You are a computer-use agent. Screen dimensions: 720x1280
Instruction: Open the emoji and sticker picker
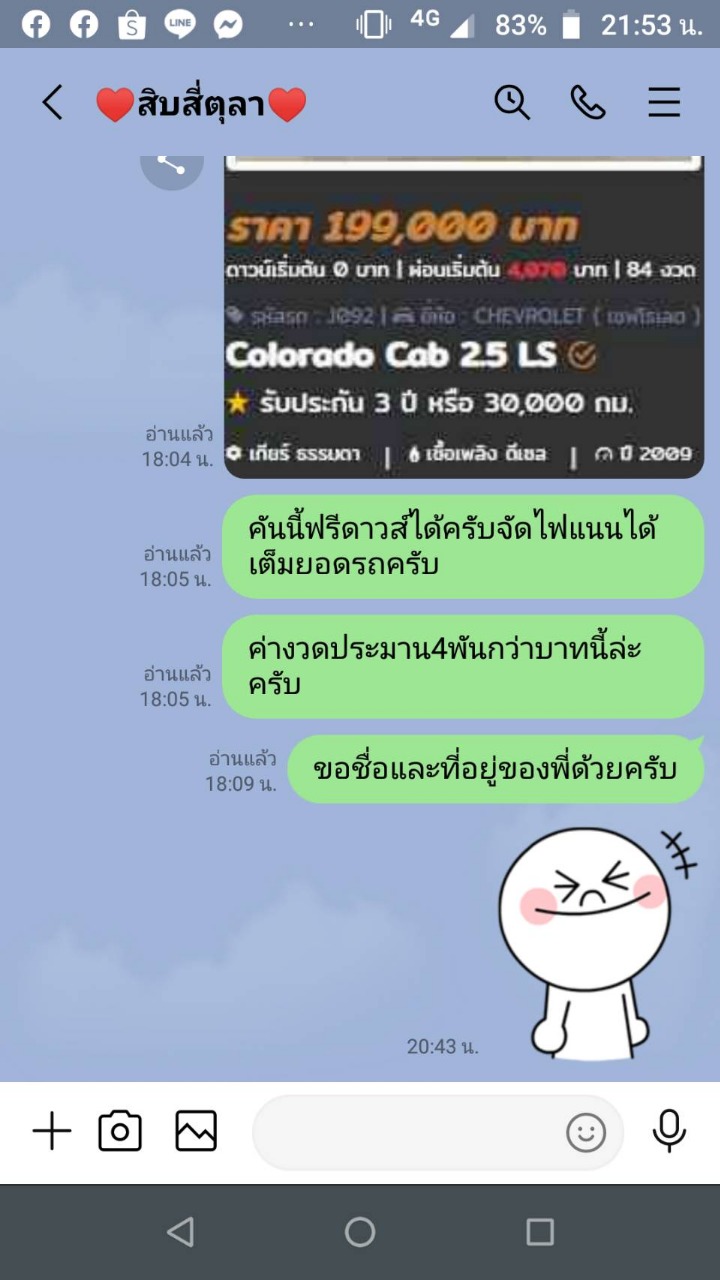tap(586, 1133)
